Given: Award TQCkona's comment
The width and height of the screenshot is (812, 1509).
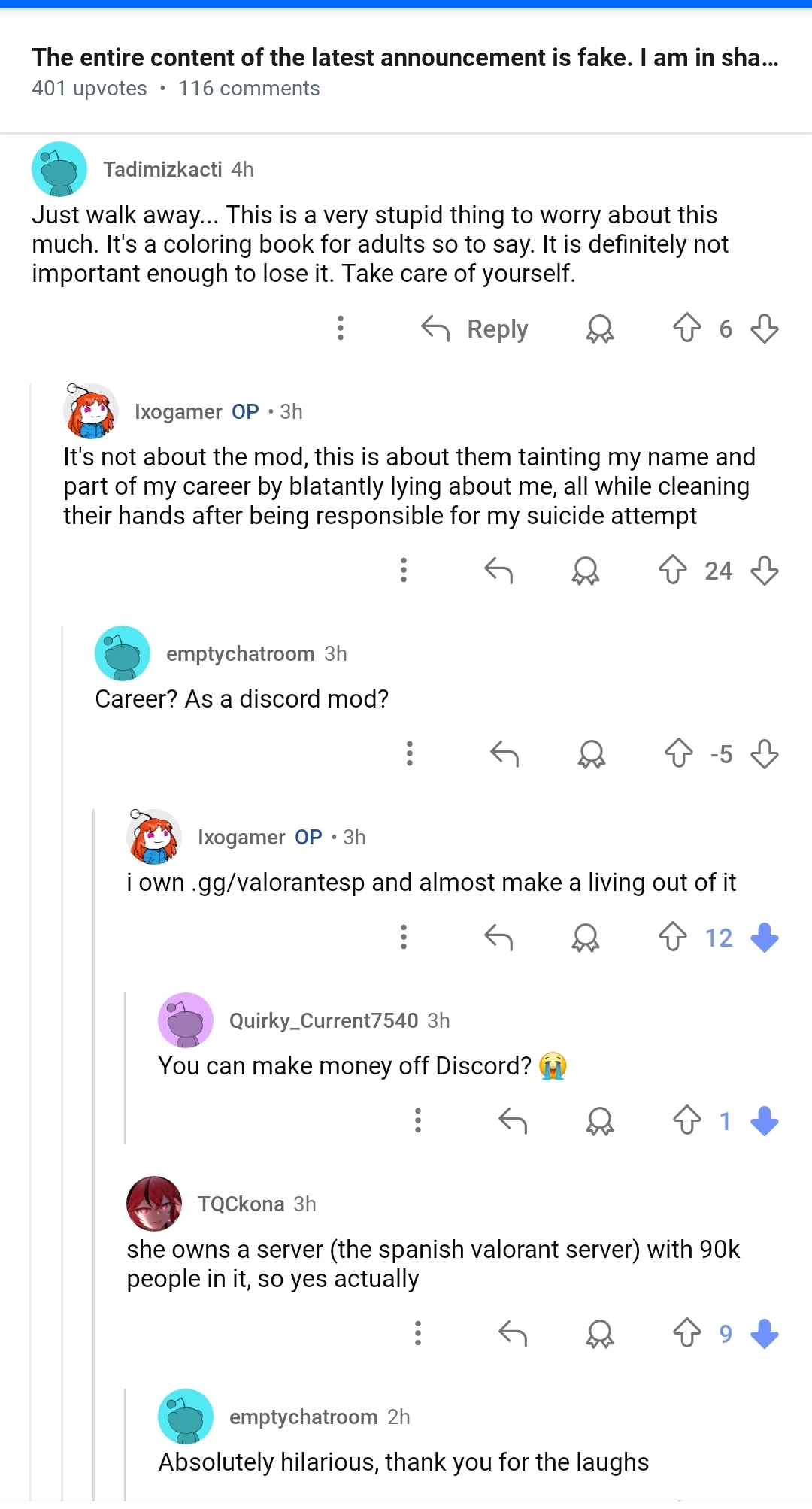Looking at the screenshot, I should (600, 1334).
